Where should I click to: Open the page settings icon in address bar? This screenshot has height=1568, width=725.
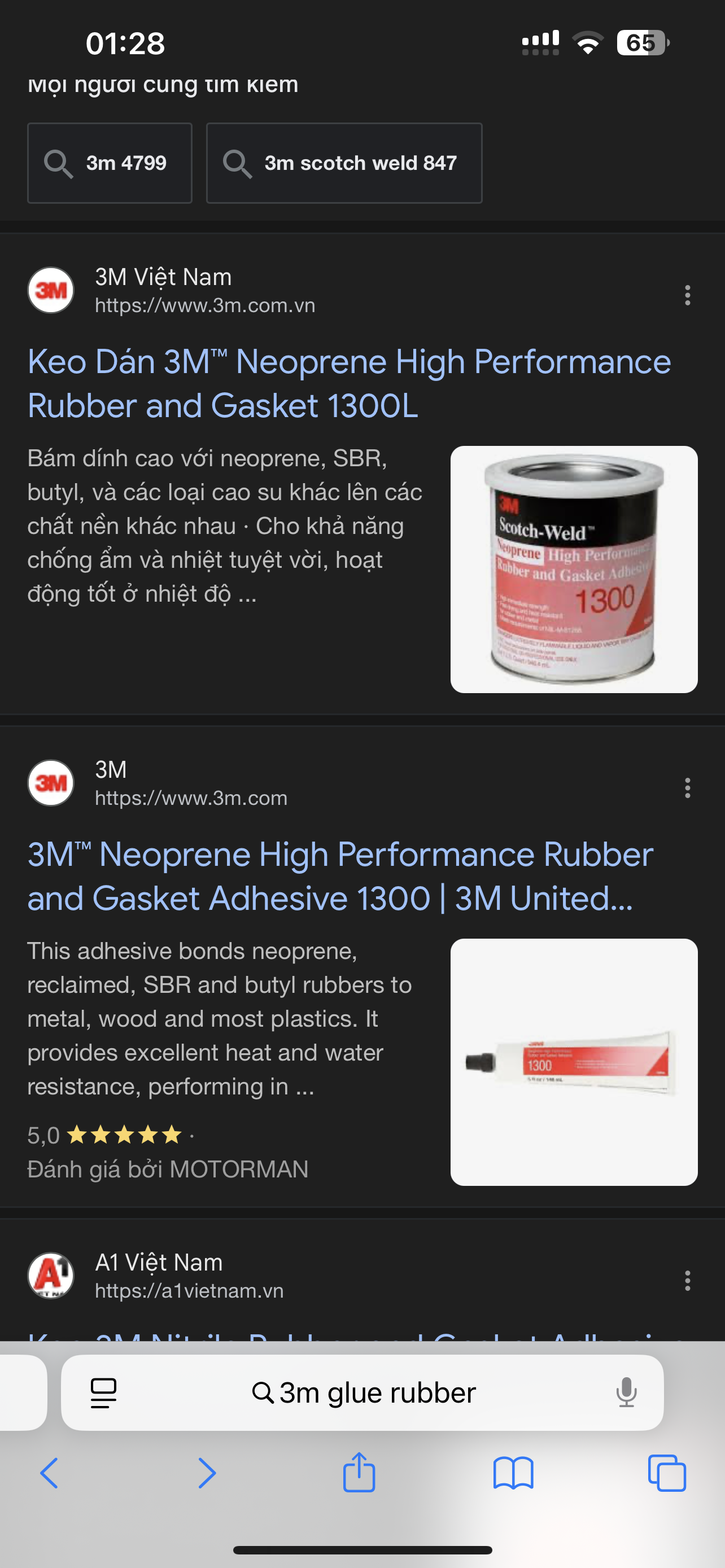coord(103,1392)
